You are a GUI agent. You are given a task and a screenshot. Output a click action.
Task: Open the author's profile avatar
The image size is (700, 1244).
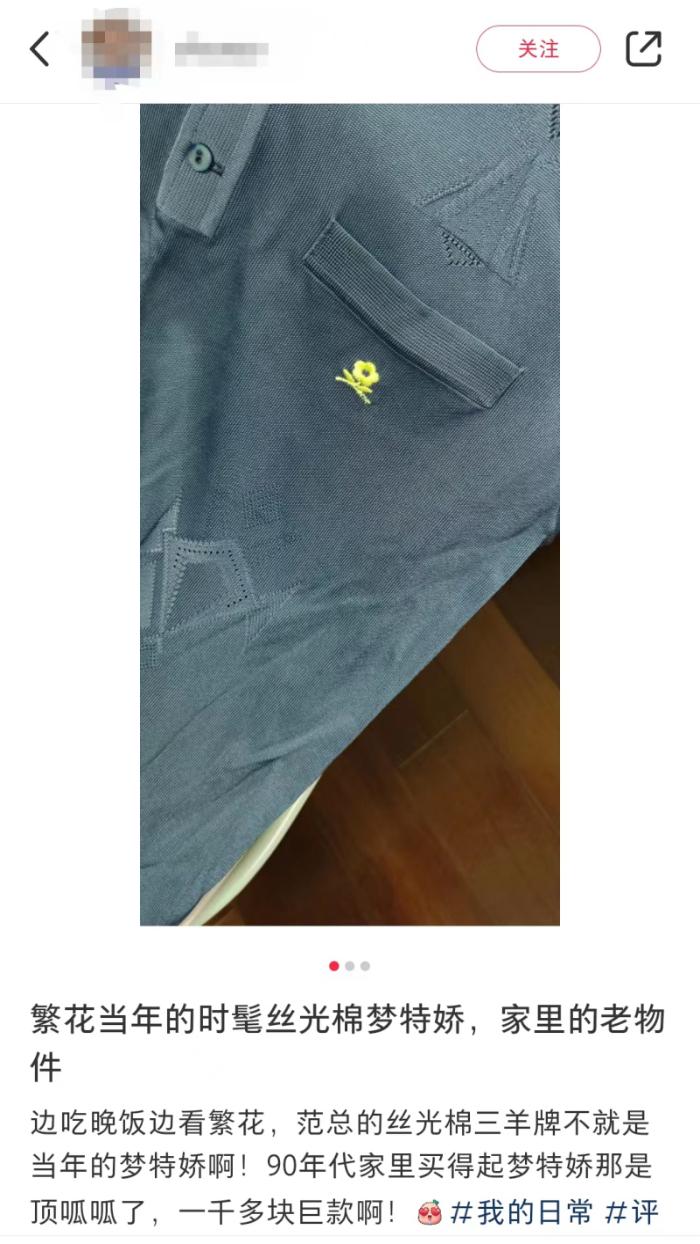[116, 48]
